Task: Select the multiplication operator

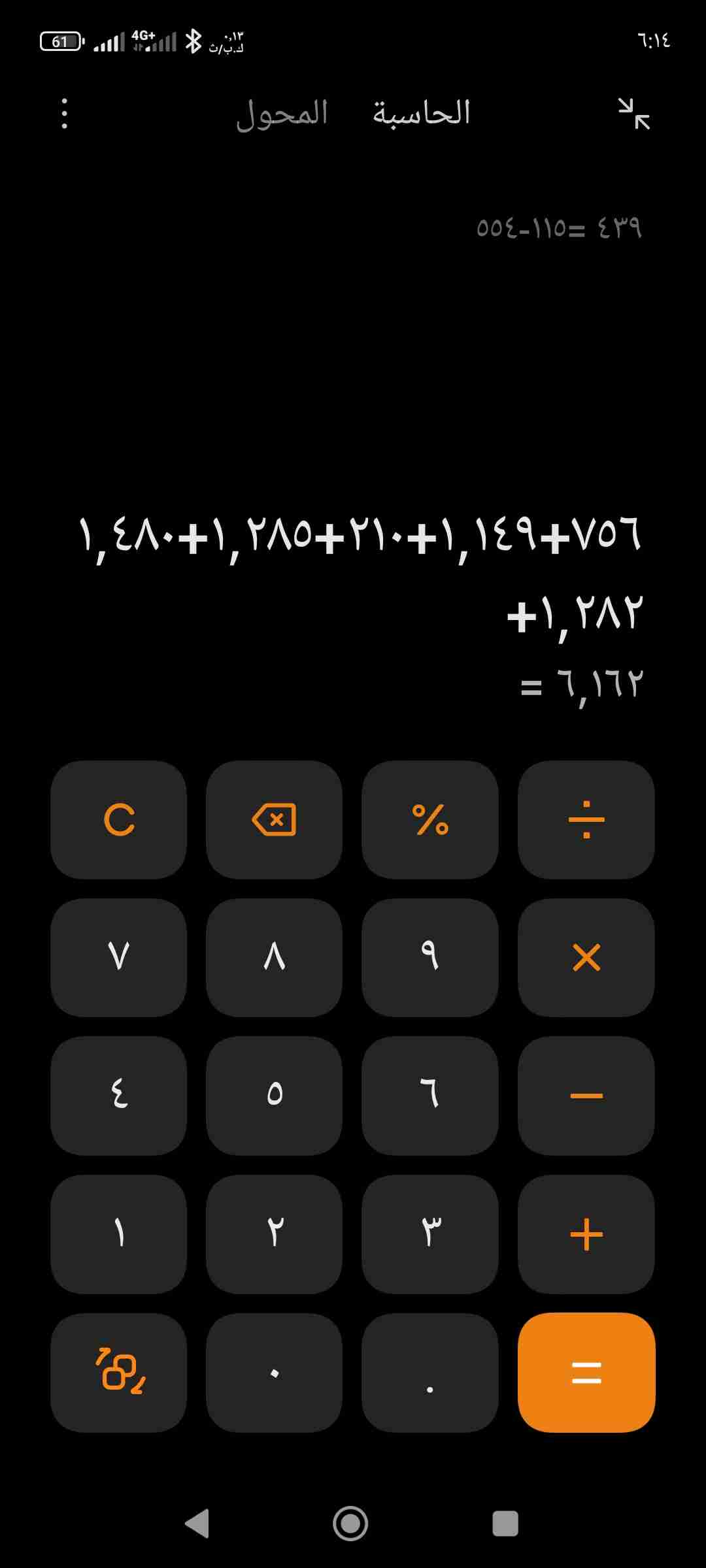Action: coord(586,957)
